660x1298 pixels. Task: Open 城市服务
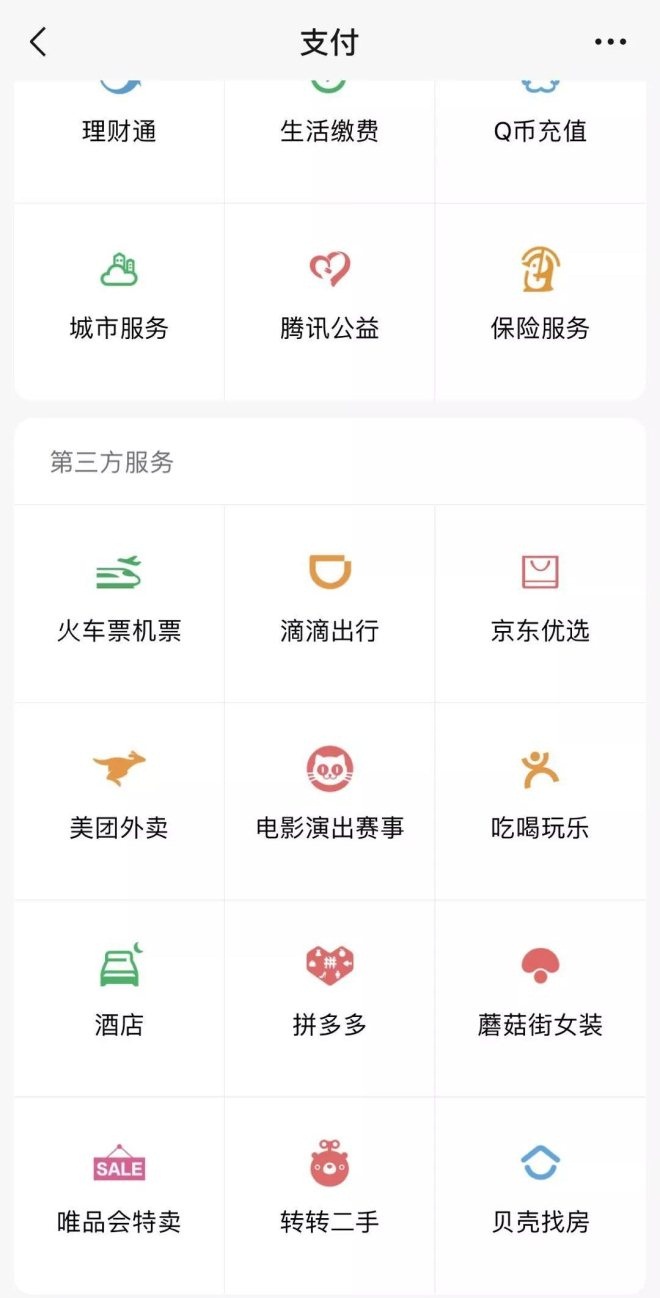(119, 301)
